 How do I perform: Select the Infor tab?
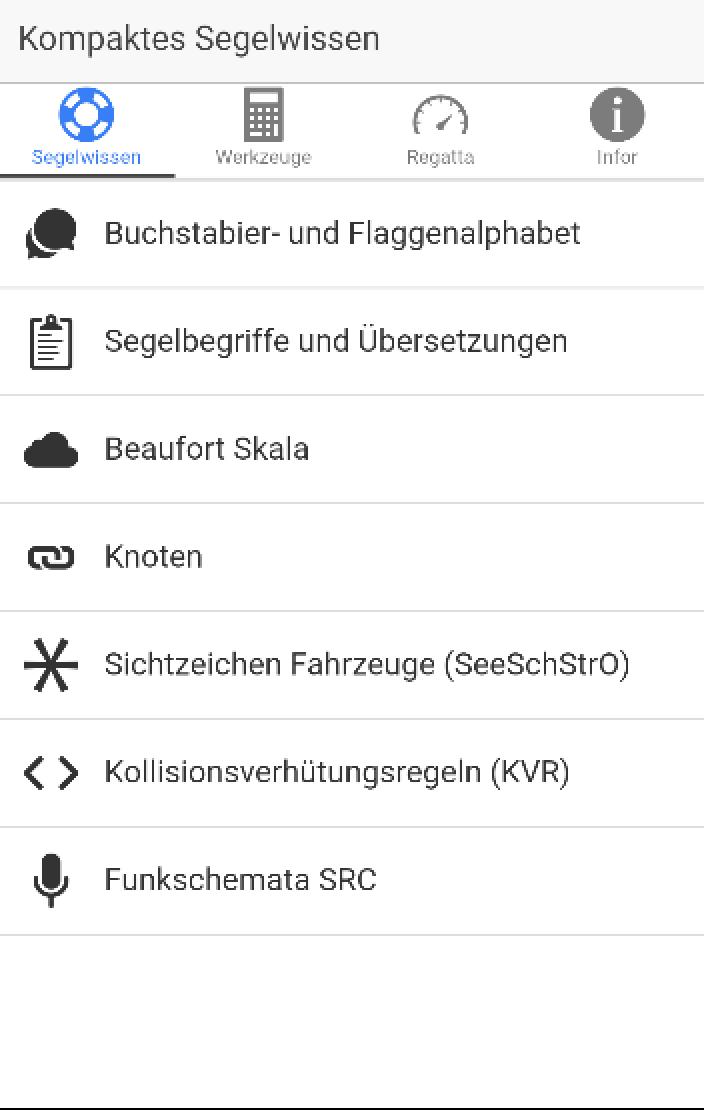(616, 130)
